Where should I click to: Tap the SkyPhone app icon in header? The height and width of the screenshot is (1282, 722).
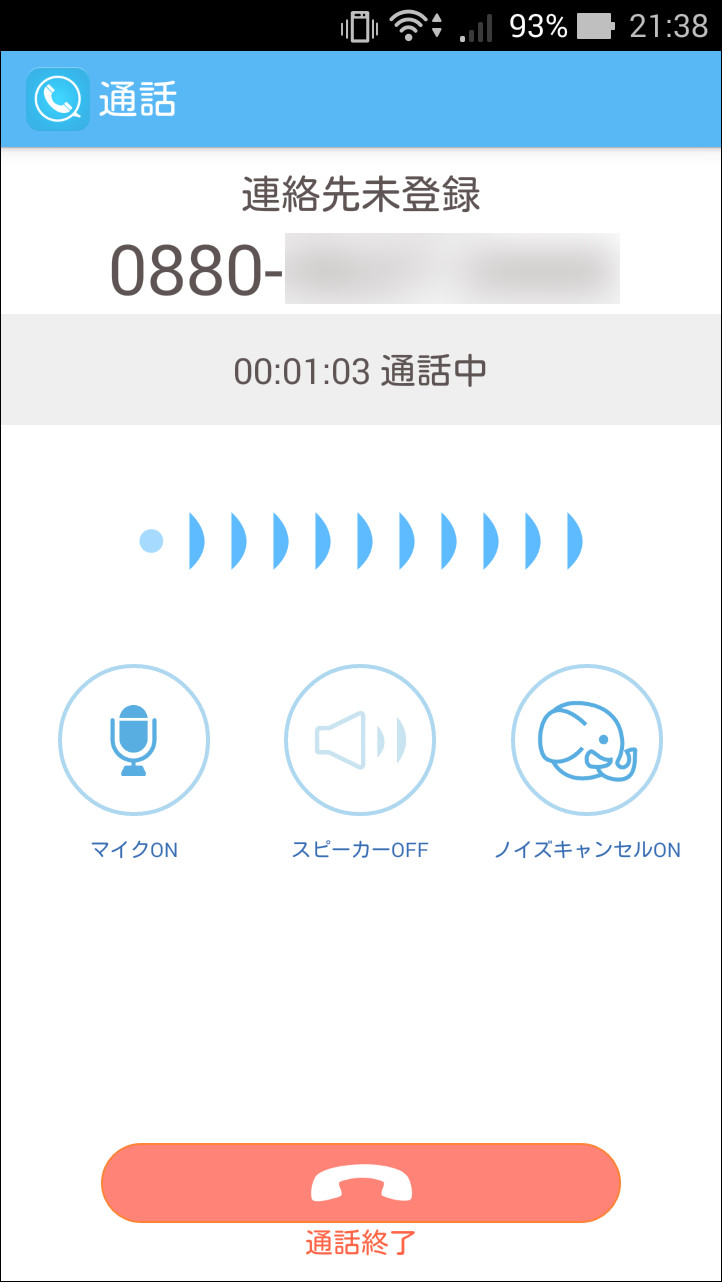coord(58,99)
